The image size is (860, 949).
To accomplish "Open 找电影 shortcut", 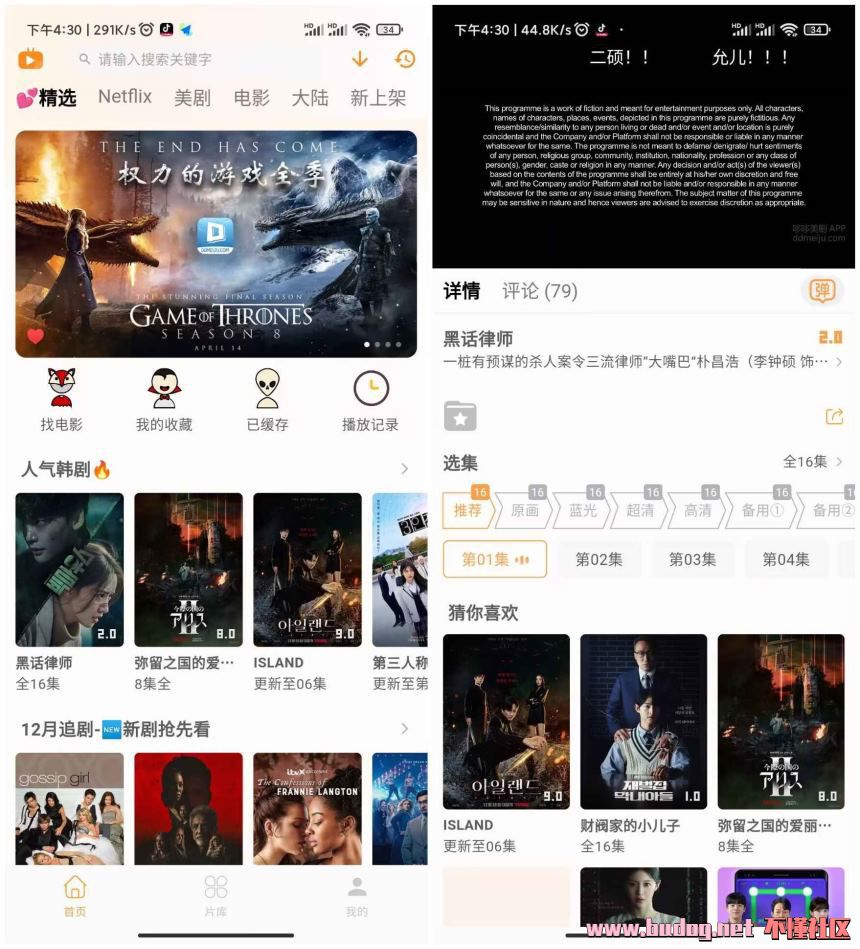I will 61,399.
